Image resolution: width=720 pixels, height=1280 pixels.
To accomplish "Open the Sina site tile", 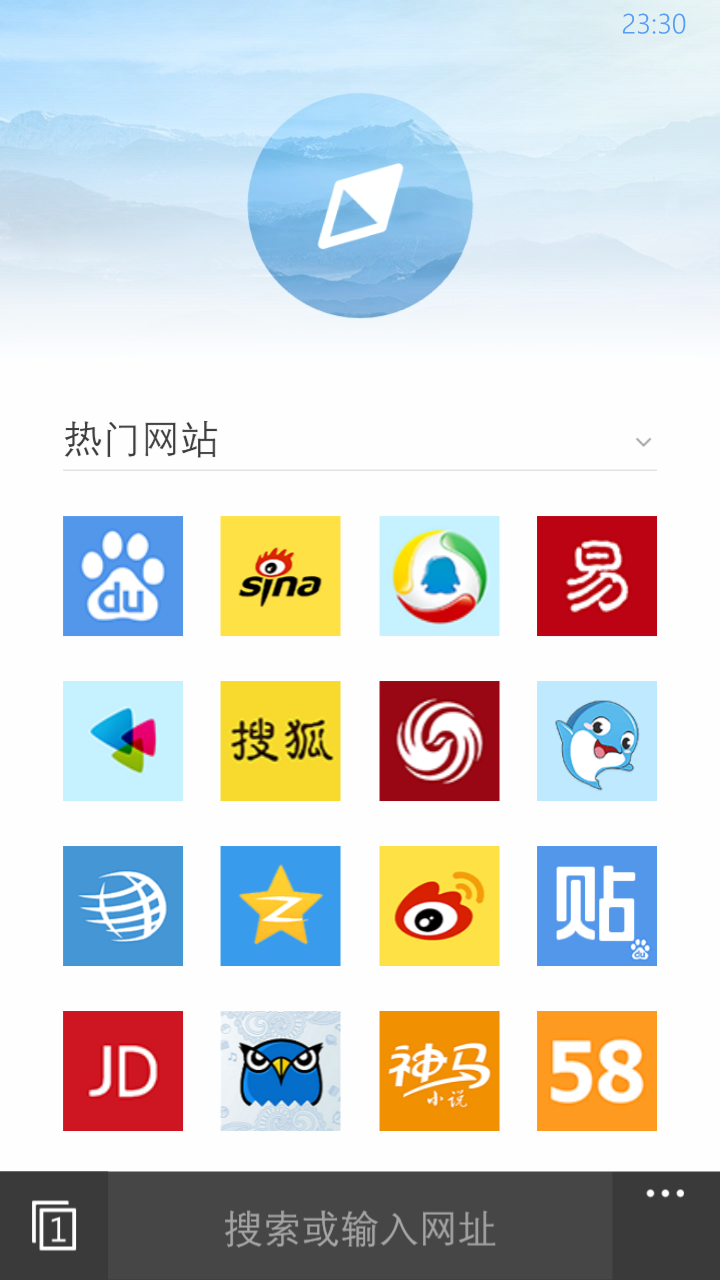I will pos(280,576).
